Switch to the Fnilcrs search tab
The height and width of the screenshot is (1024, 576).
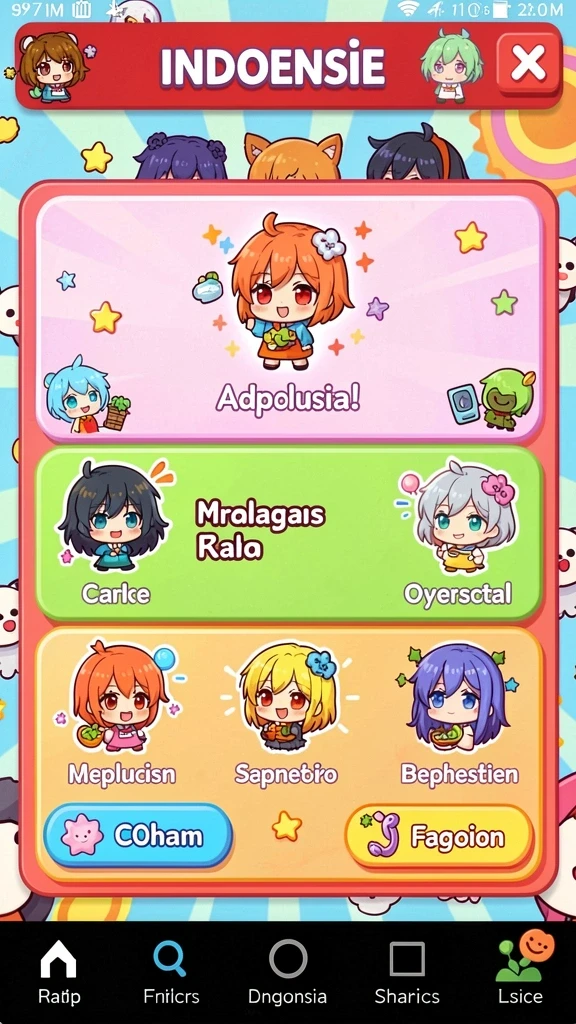pyautogui.click(x=171, y=972)
